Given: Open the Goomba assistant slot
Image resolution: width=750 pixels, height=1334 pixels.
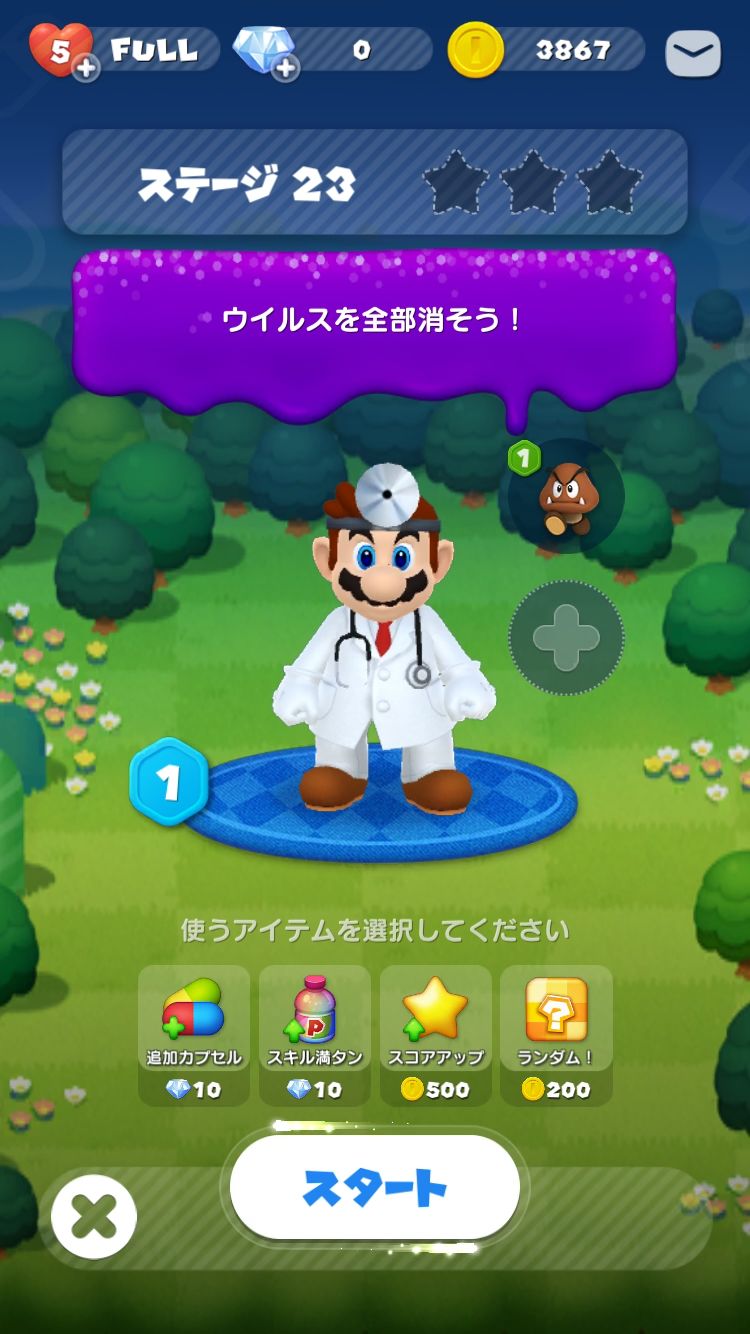Looking at the screenshot, I should click(566, 496).
